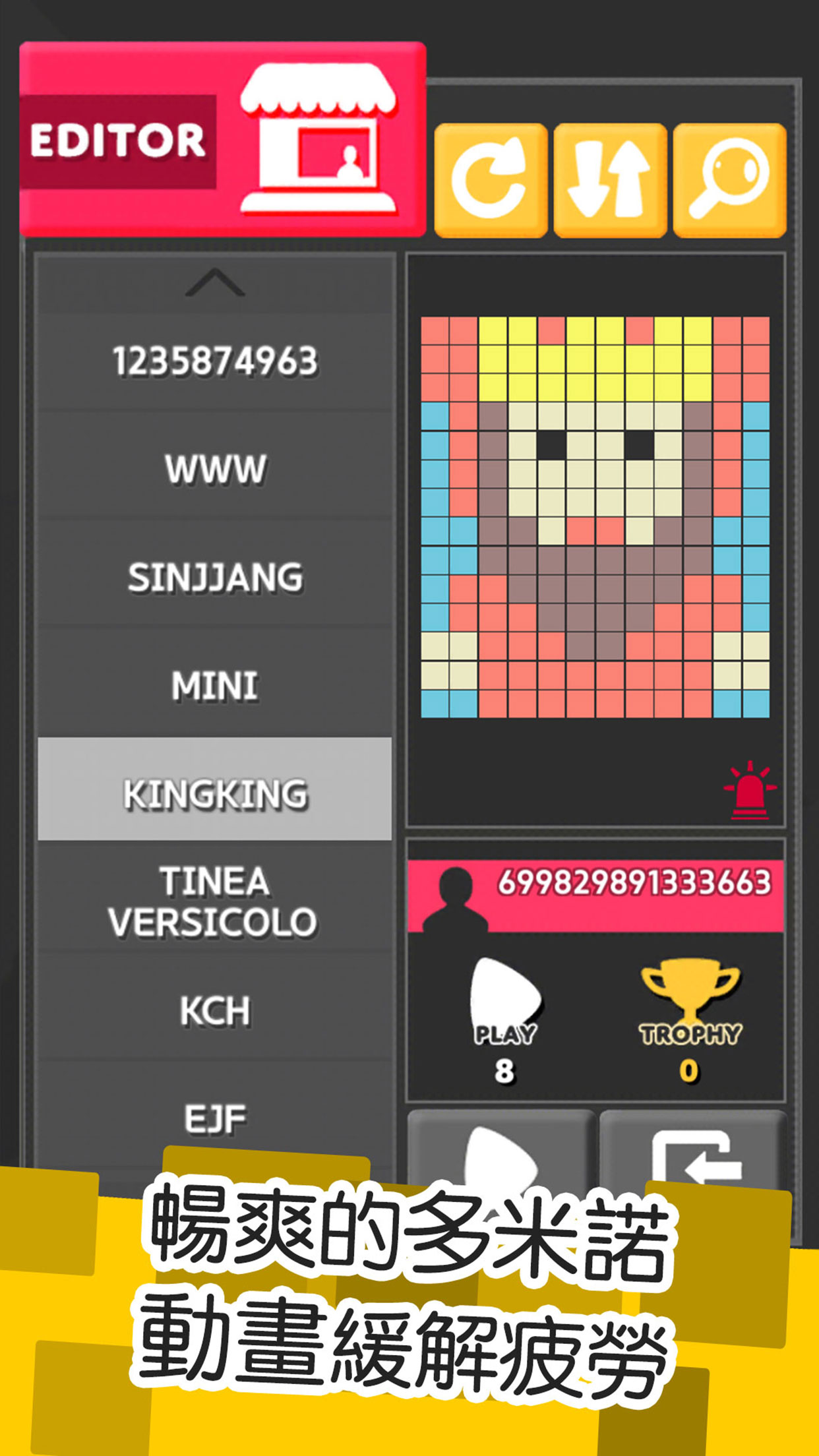This screenshot has height=1456, width=819.
Task: Open author profile 699829891333663
Action: click(x=596, y=895)
